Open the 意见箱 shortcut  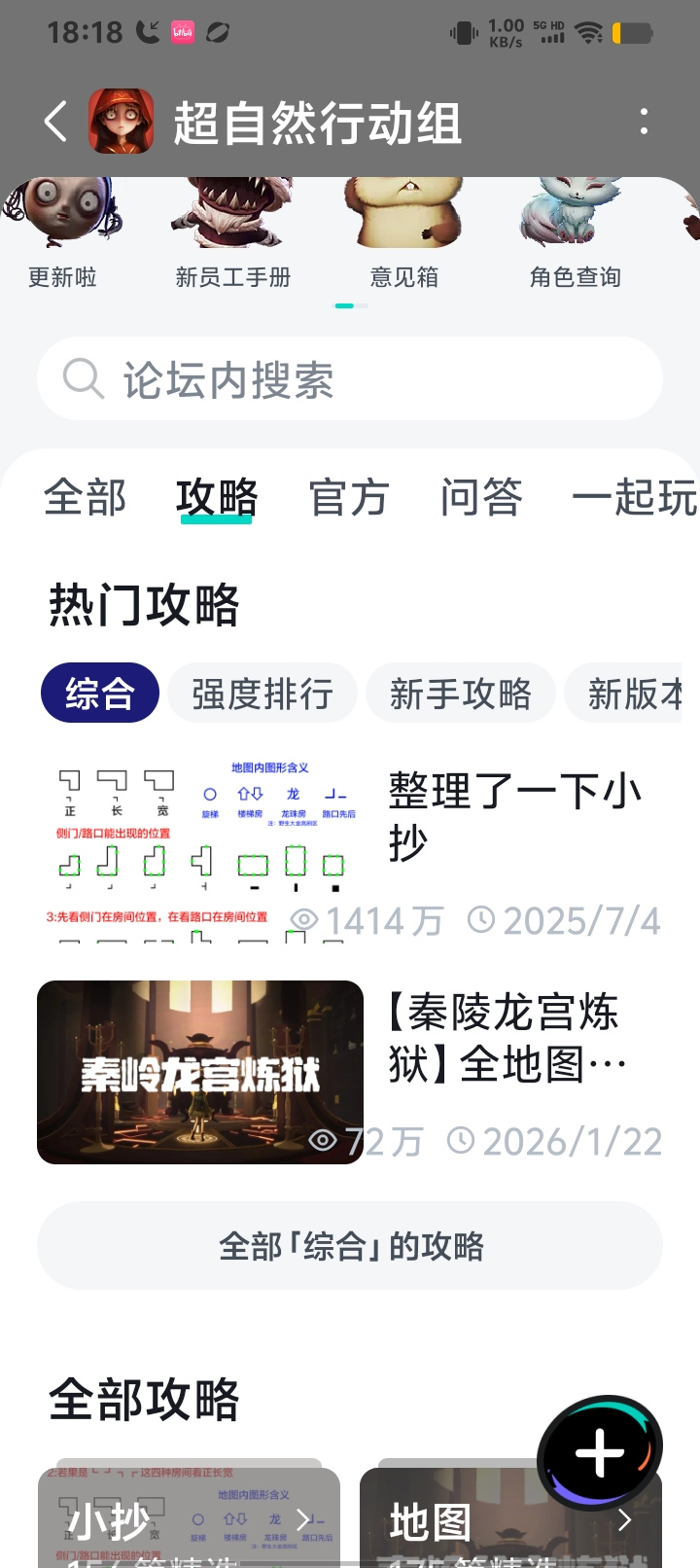[403, 233]
